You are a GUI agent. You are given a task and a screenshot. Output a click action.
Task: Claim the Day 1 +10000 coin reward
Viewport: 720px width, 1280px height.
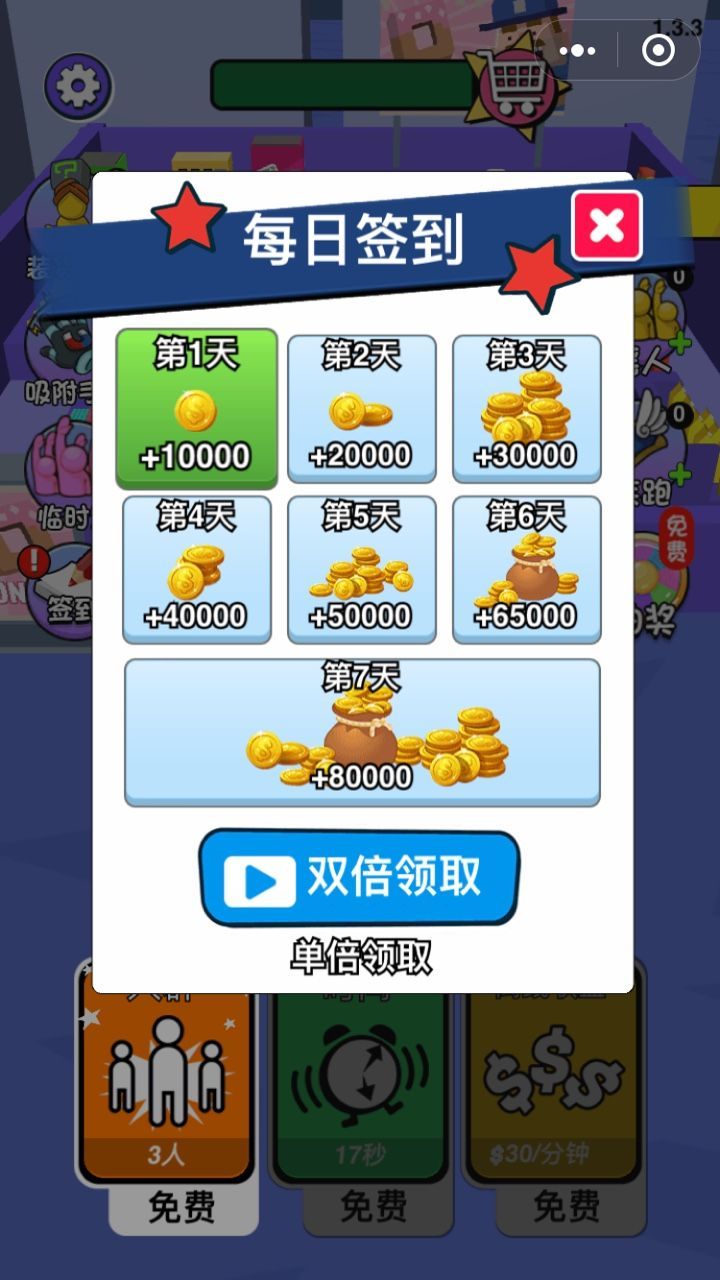click(x=196, y=410)
